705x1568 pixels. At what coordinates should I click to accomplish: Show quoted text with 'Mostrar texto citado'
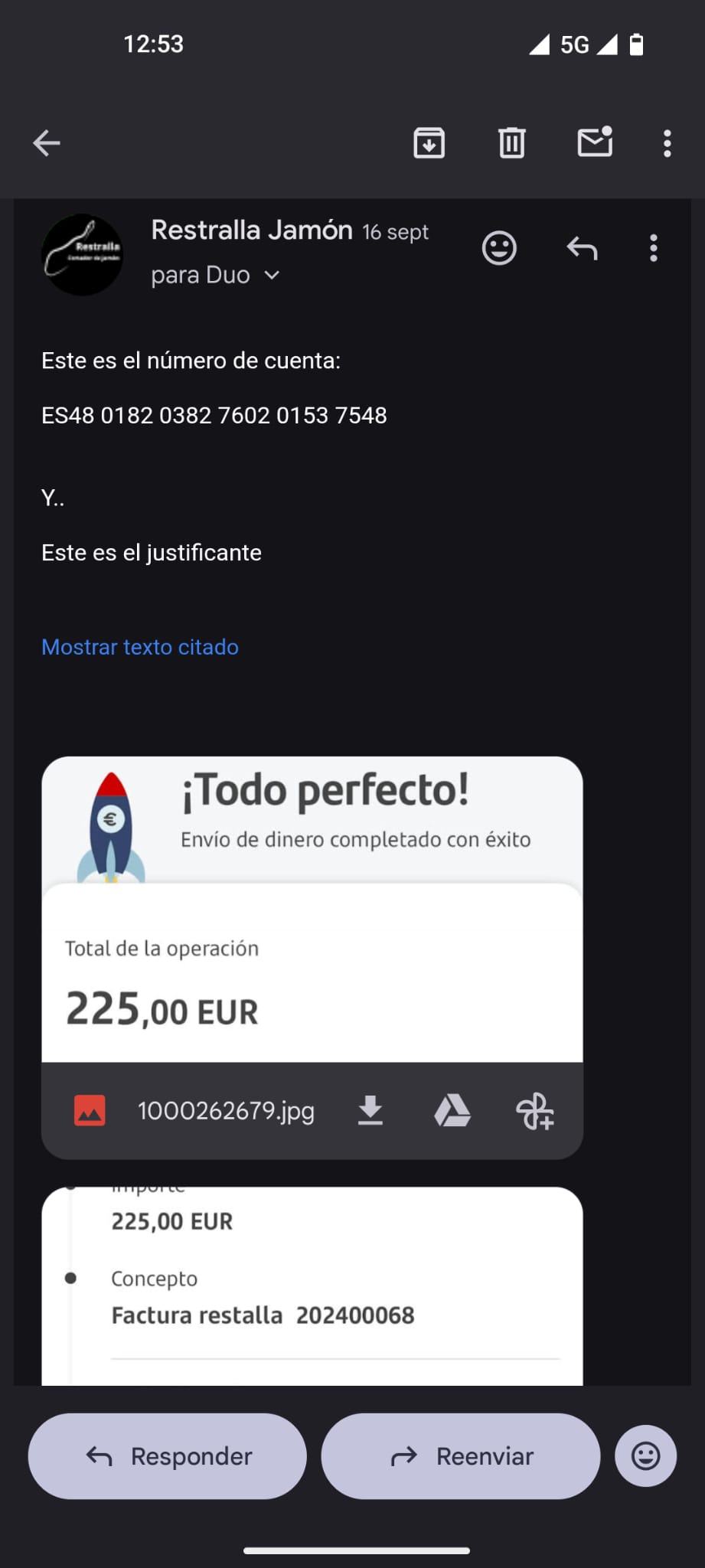(x=140, y=647)
